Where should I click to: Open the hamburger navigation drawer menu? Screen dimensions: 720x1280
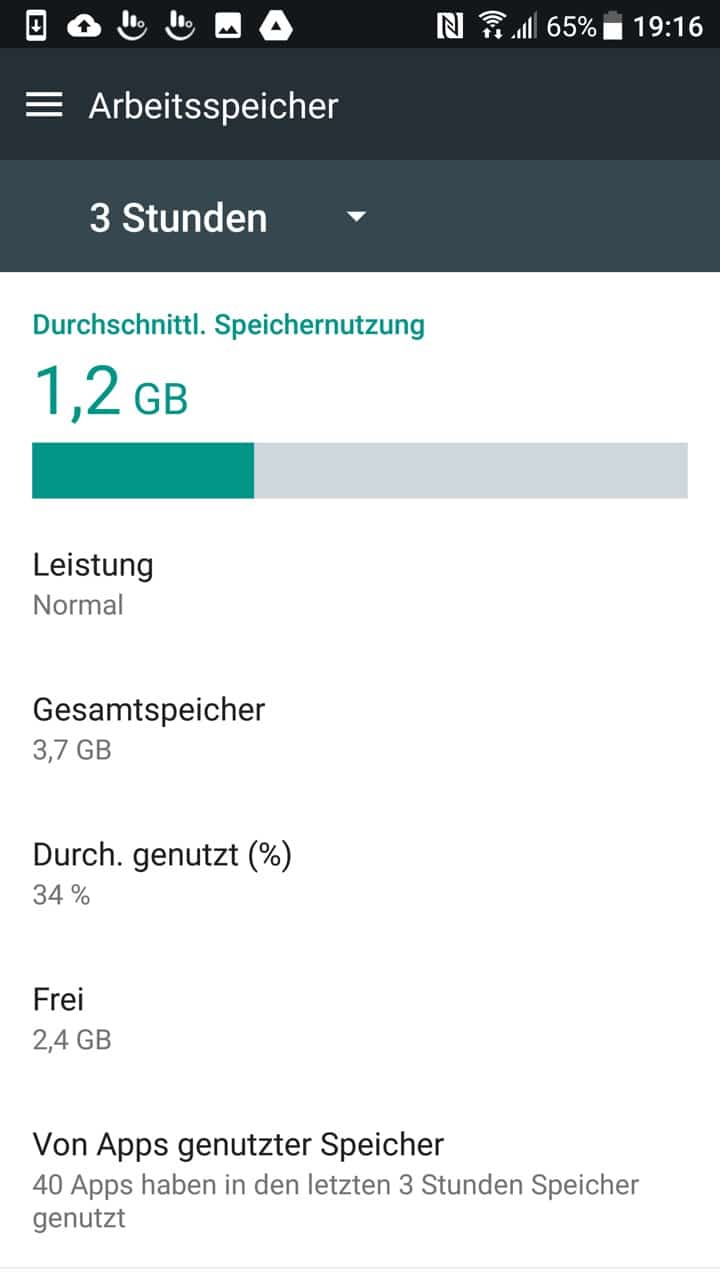[44, 105]
